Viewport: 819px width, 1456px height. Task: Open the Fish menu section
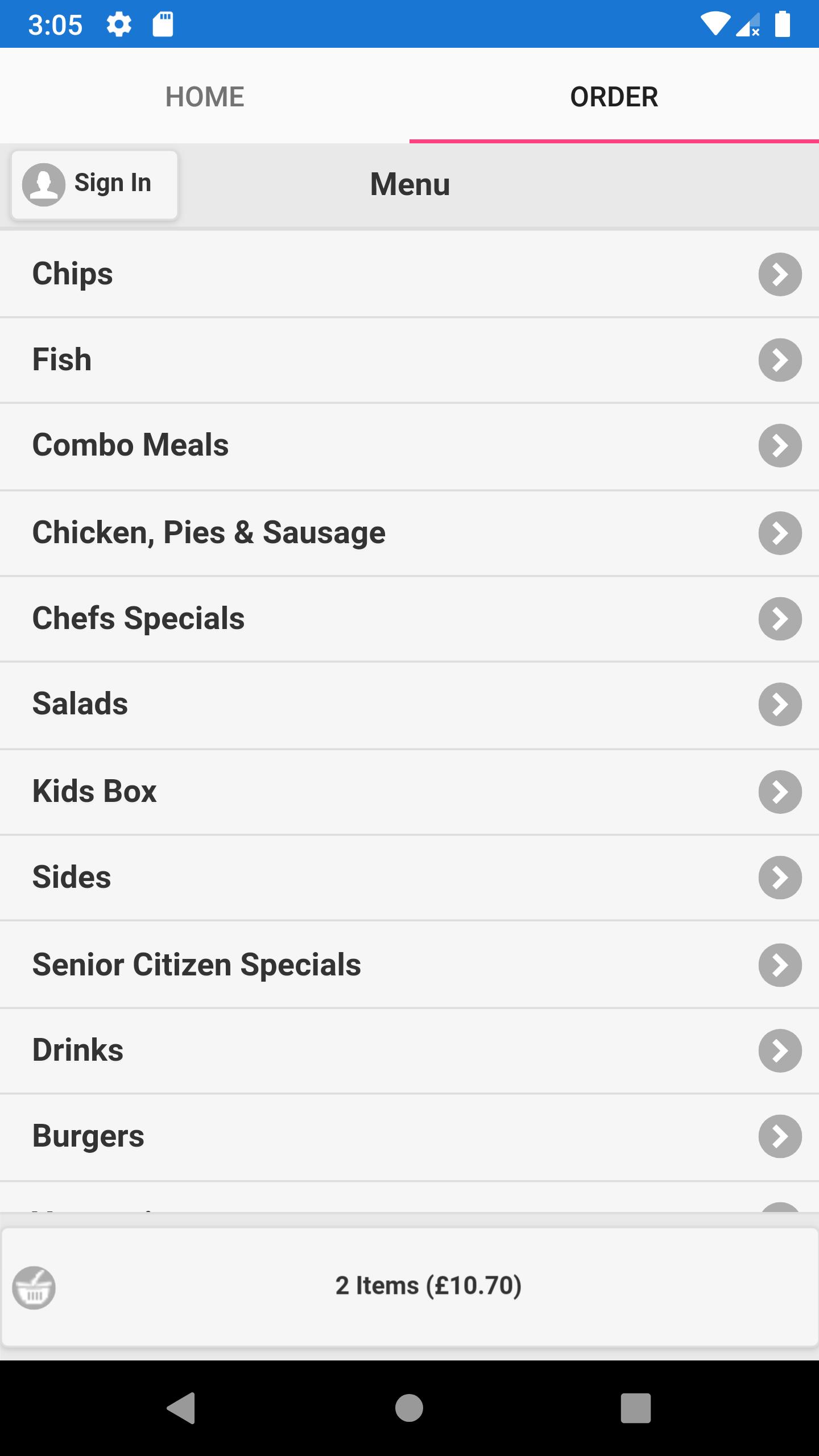(x=409, y=360)
